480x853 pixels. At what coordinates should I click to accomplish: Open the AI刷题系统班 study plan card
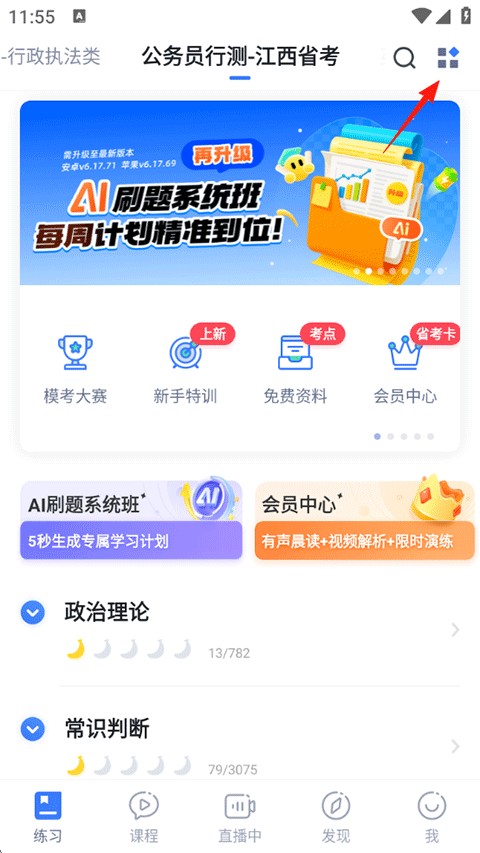(131, 520)
